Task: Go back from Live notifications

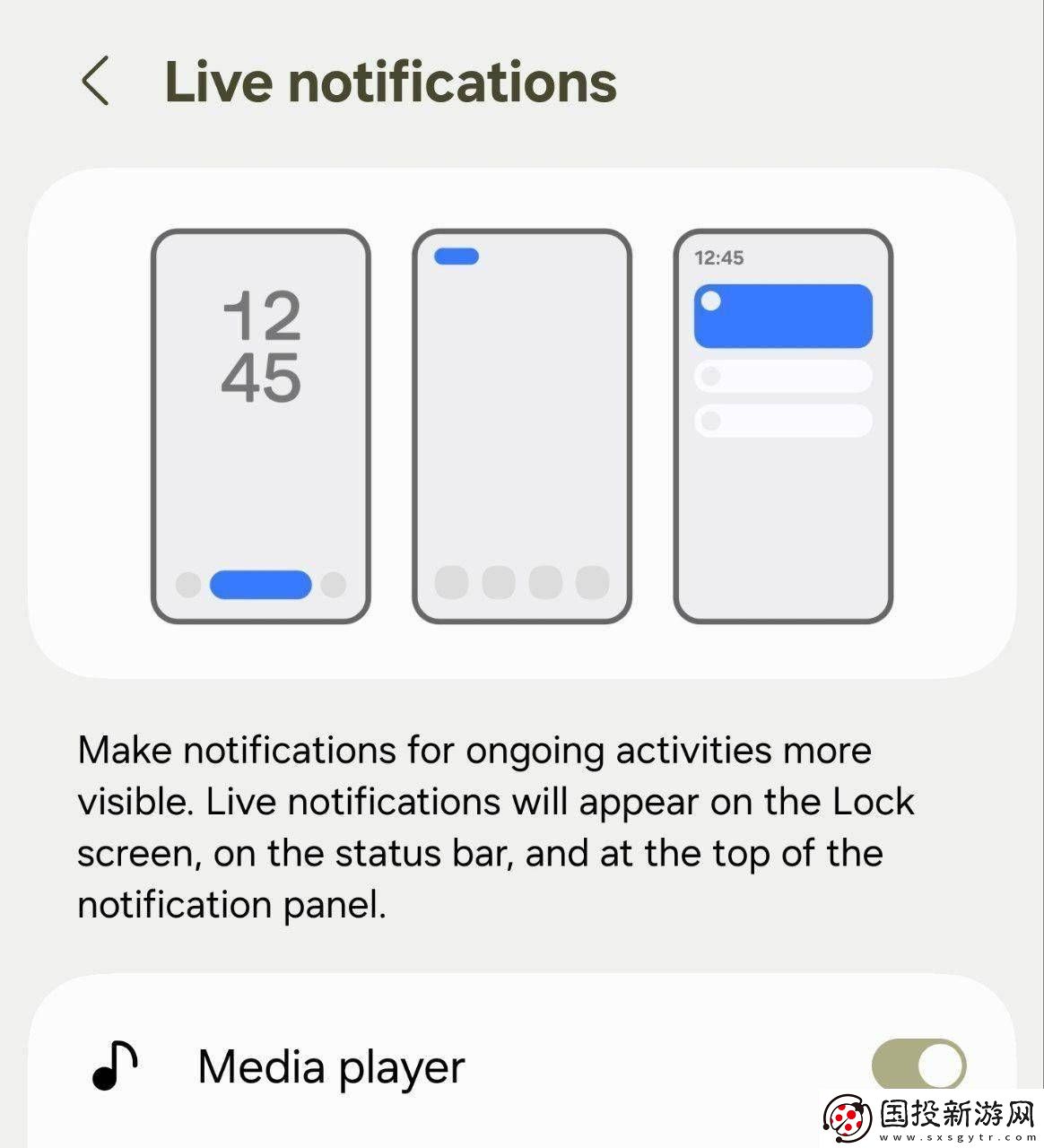Action: pyautogui.click(x=96, y=81)
